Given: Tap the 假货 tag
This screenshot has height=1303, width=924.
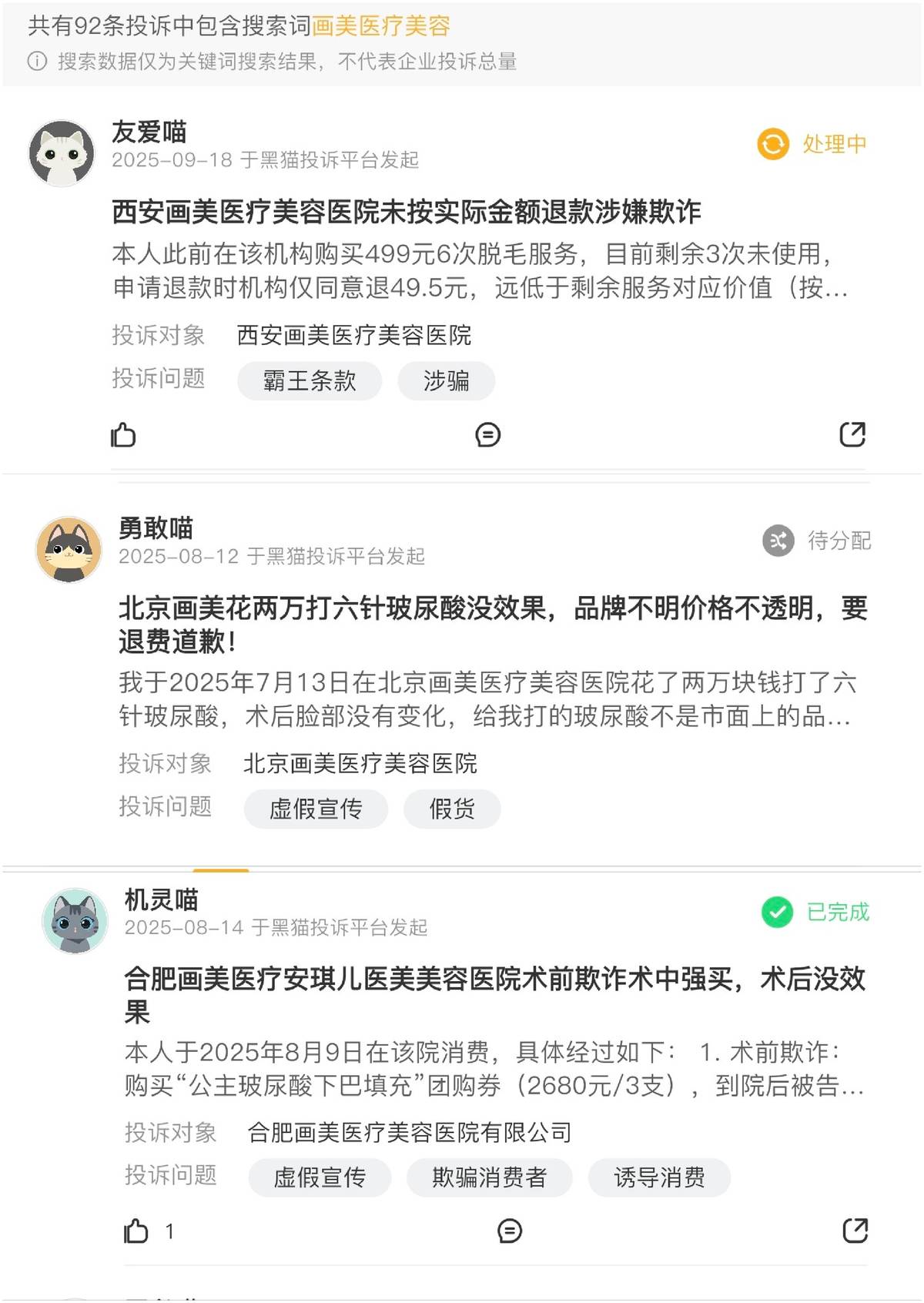Looking at the screenshot, I should (x=452, y=809).
